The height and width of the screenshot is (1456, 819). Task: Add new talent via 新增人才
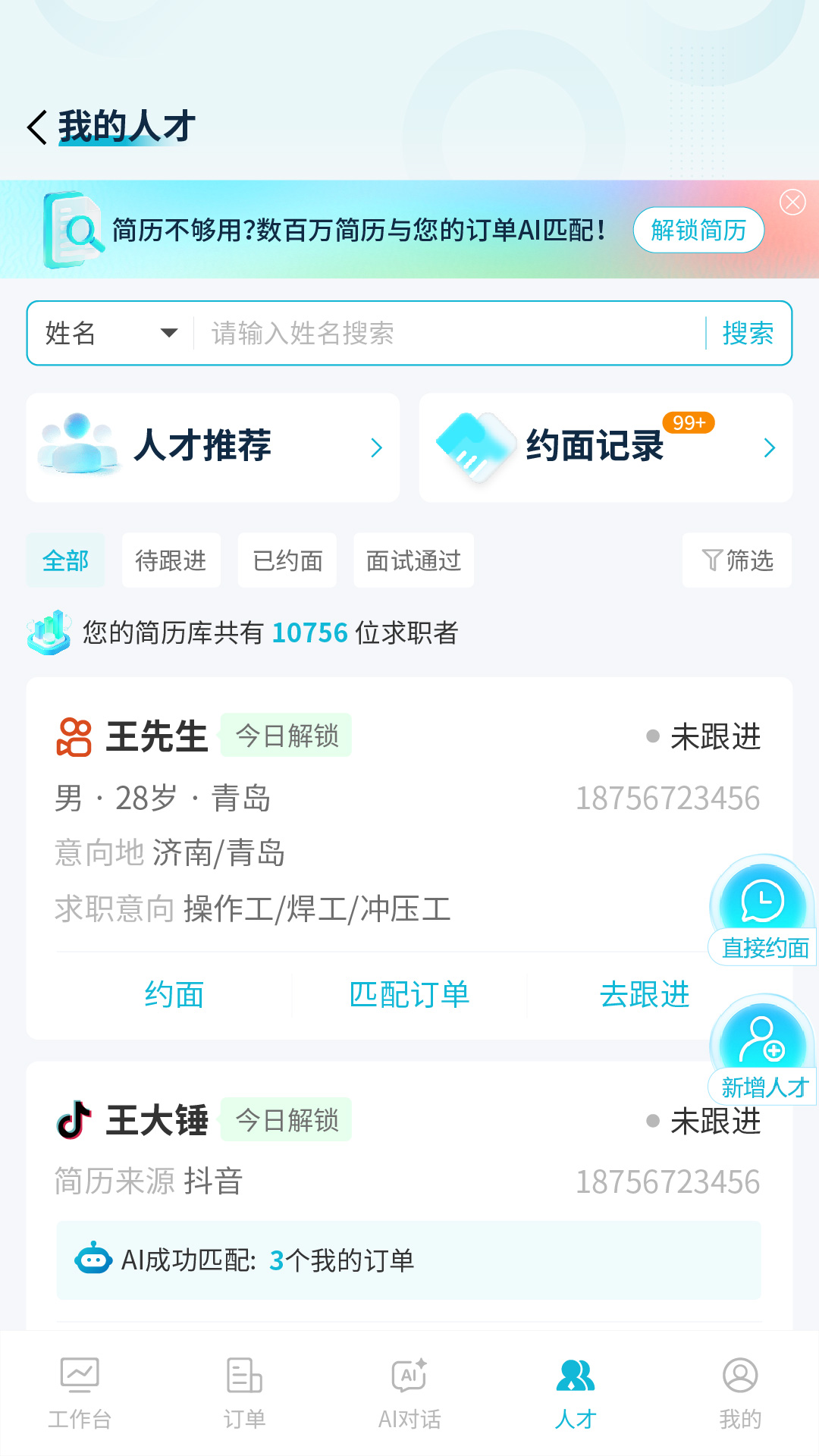(x=762, y=1050)
